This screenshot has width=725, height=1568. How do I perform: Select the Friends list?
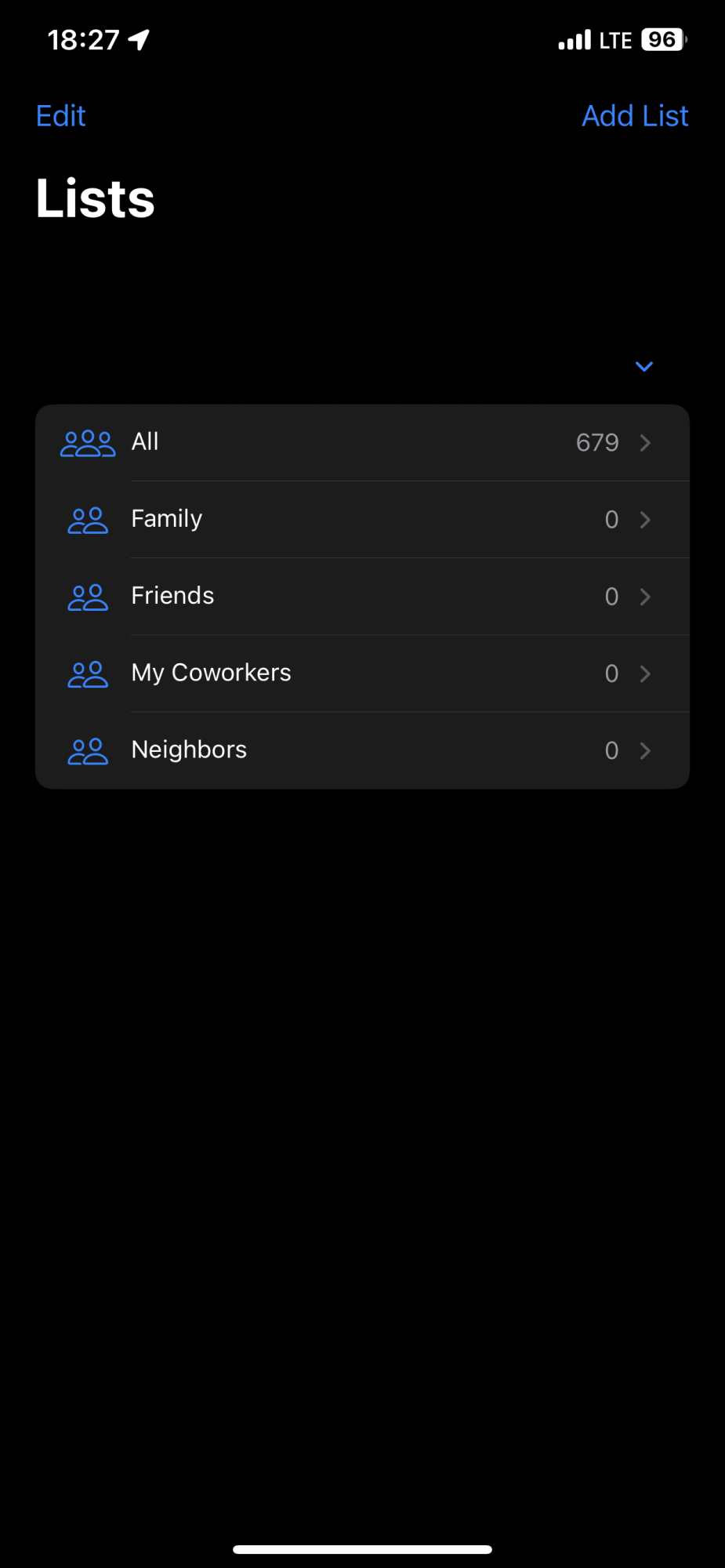(361, 597)
